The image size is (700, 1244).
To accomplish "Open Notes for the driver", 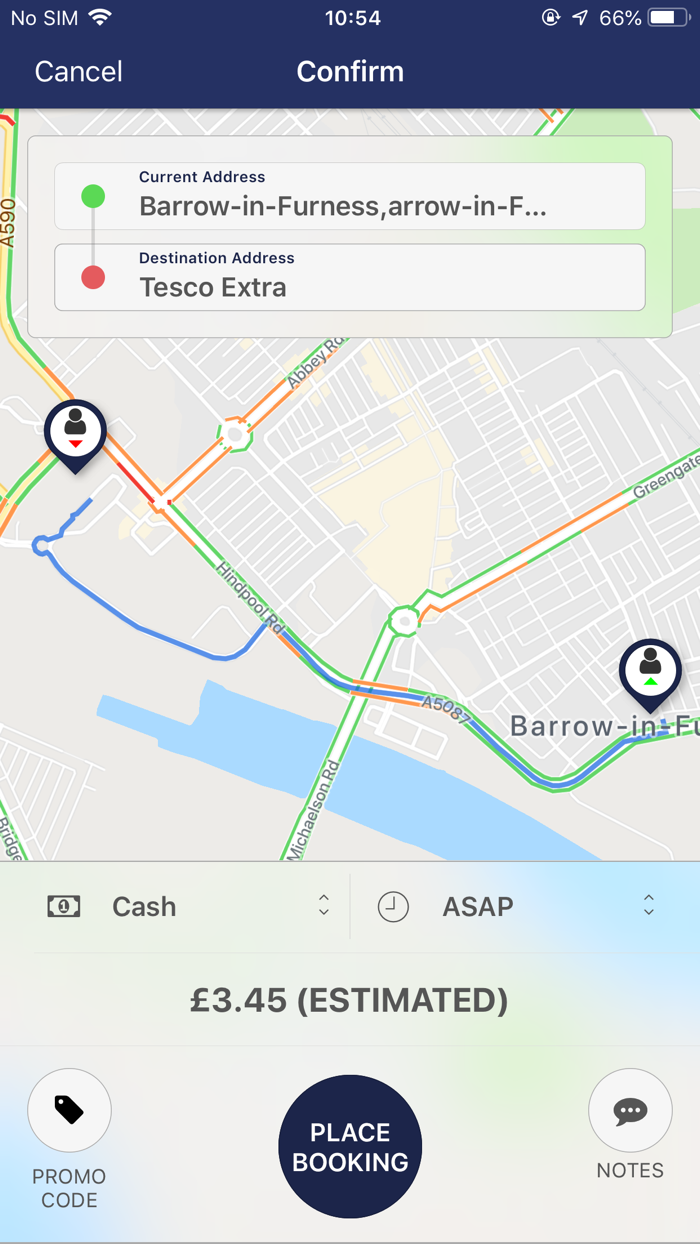I will tap(630, 1111).
